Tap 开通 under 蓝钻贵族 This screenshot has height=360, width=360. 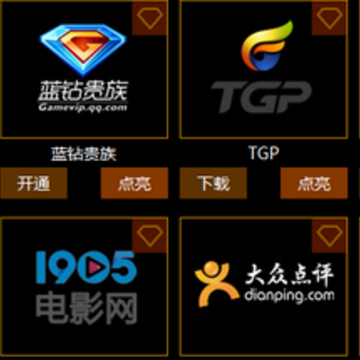[34, 183]
